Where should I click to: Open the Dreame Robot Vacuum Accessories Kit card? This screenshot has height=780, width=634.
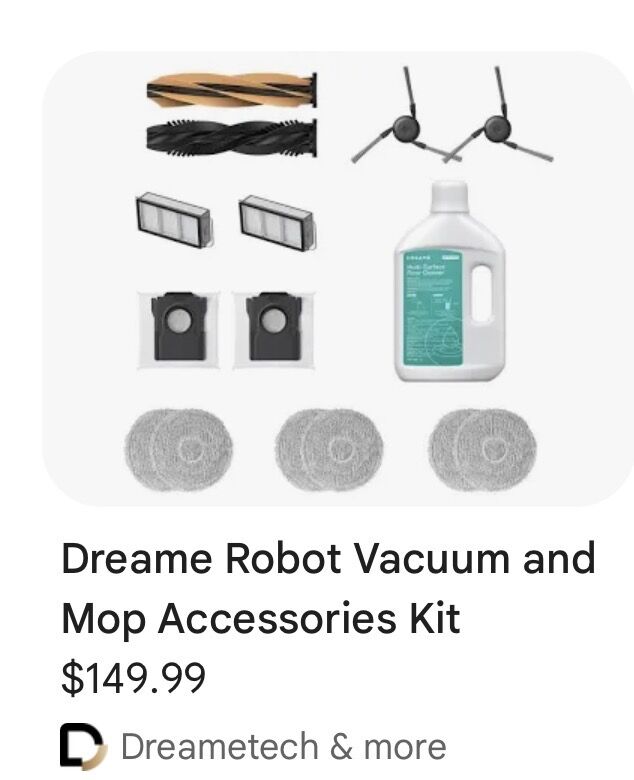point(328,588)
